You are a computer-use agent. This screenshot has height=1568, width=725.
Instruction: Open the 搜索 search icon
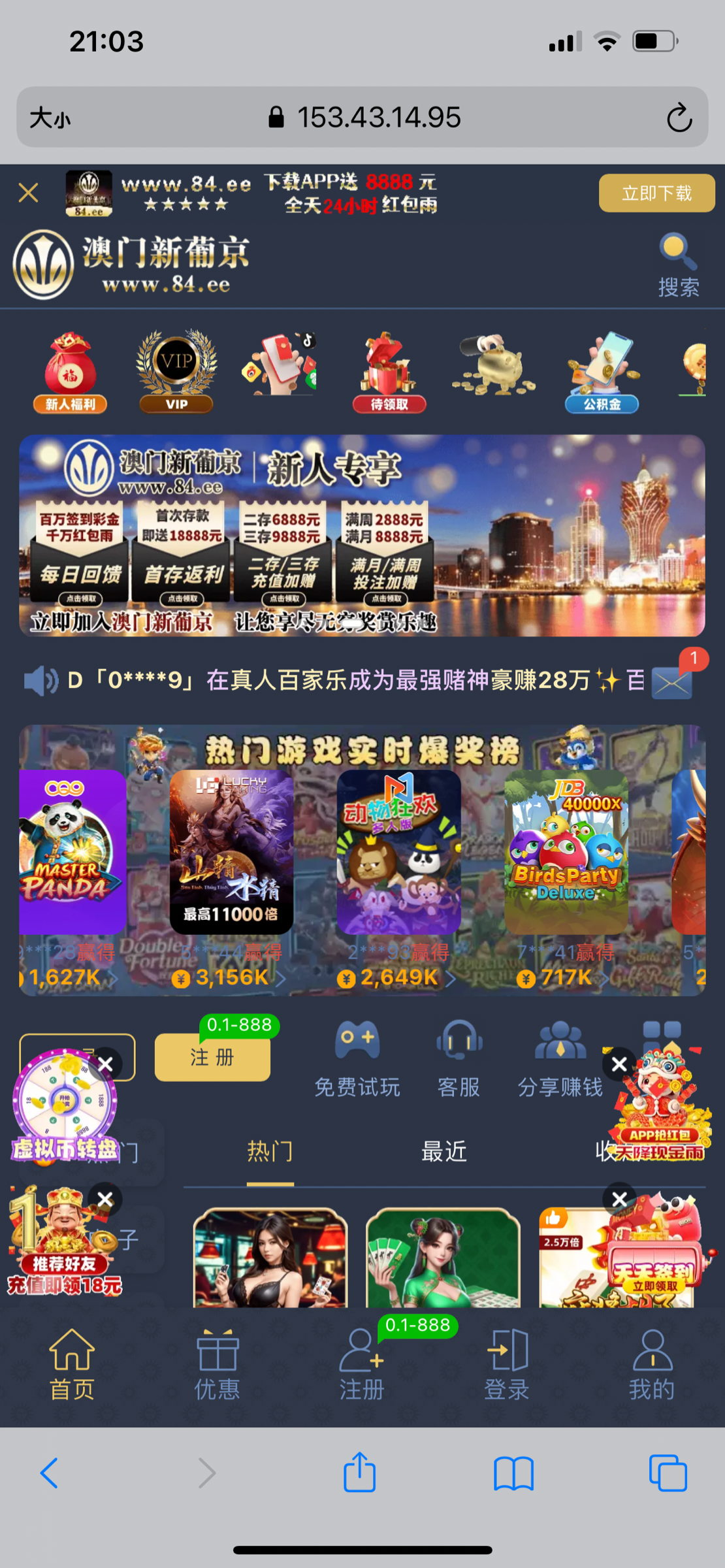[x=678, y=266]
